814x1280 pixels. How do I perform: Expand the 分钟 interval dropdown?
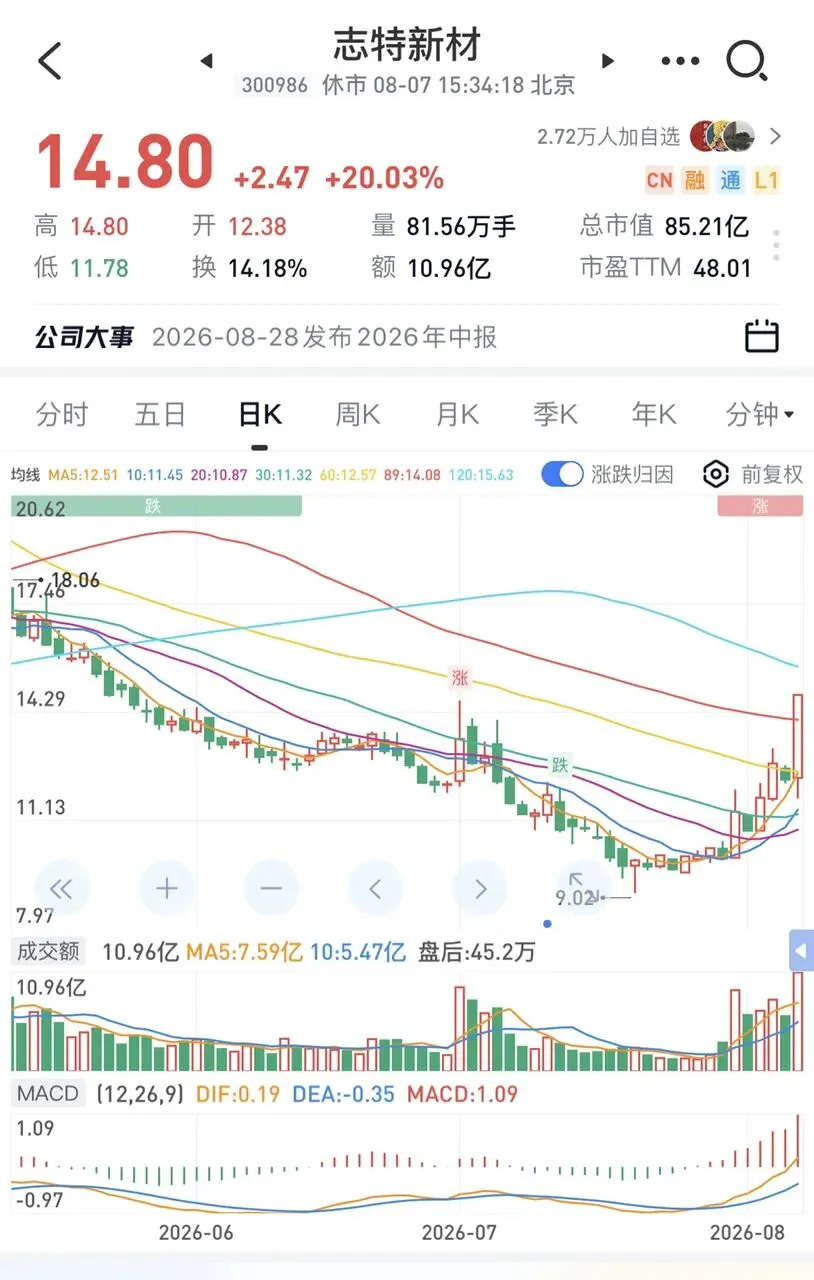(760, 414)
